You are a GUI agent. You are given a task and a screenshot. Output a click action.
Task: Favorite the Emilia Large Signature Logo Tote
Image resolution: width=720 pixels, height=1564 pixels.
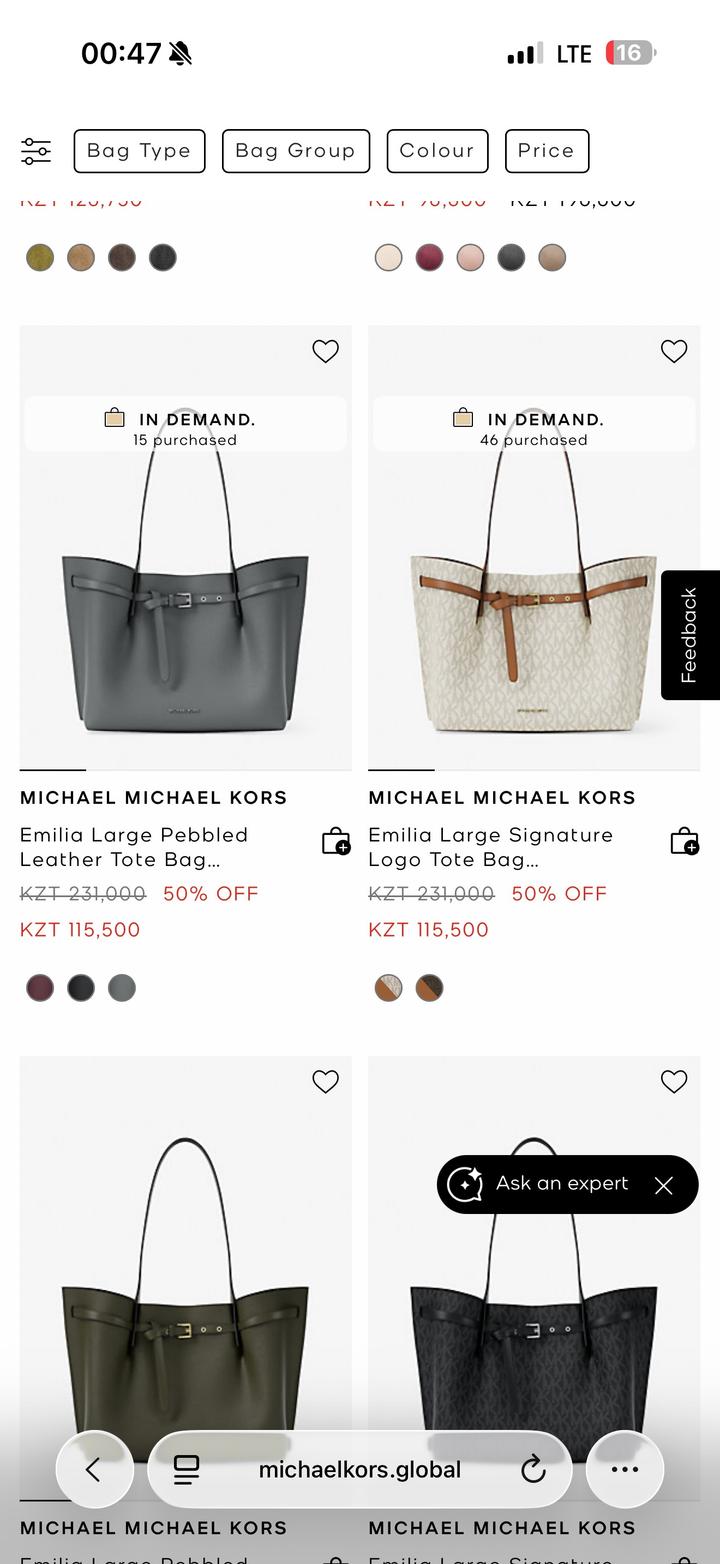click(674, 351)
